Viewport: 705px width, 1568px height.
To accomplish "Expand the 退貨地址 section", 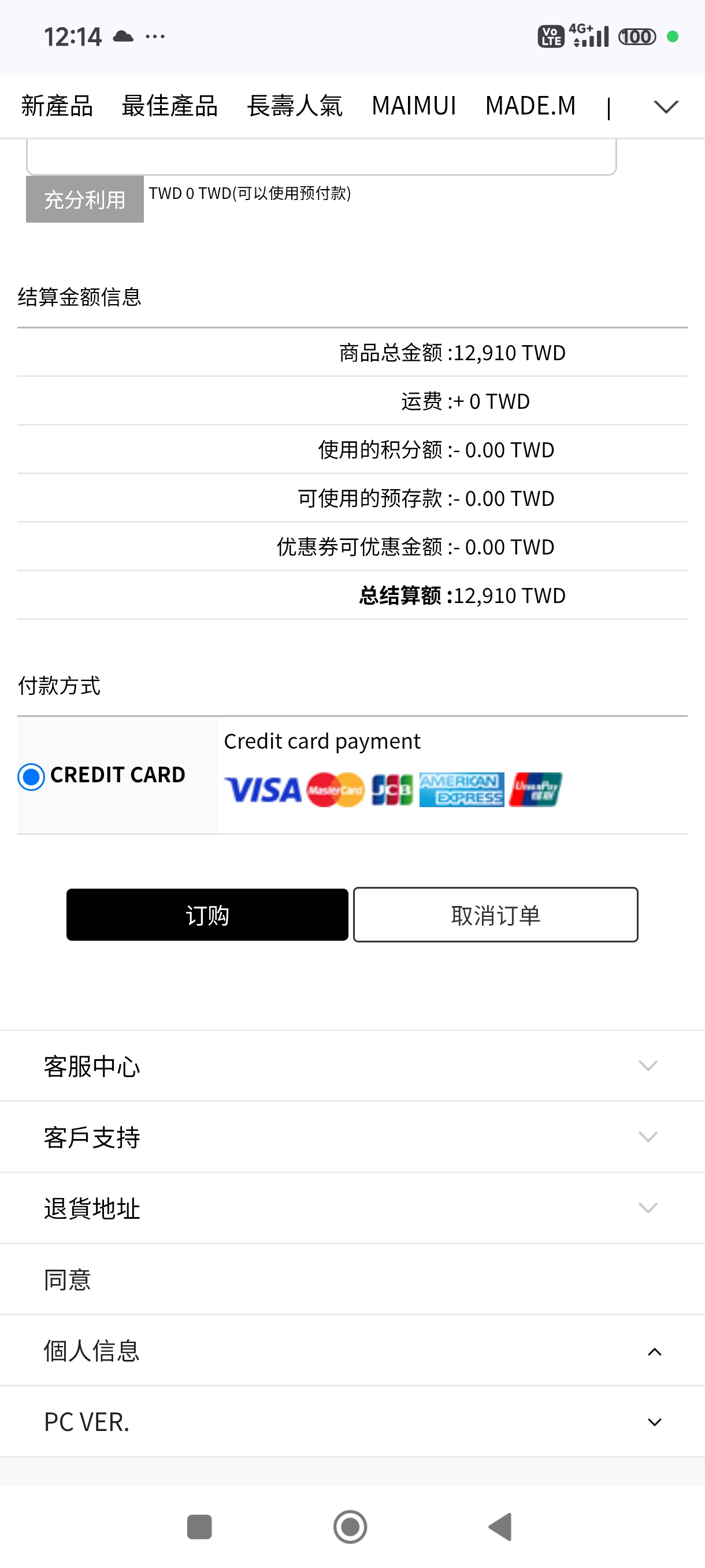I will tap(352, 1208).
